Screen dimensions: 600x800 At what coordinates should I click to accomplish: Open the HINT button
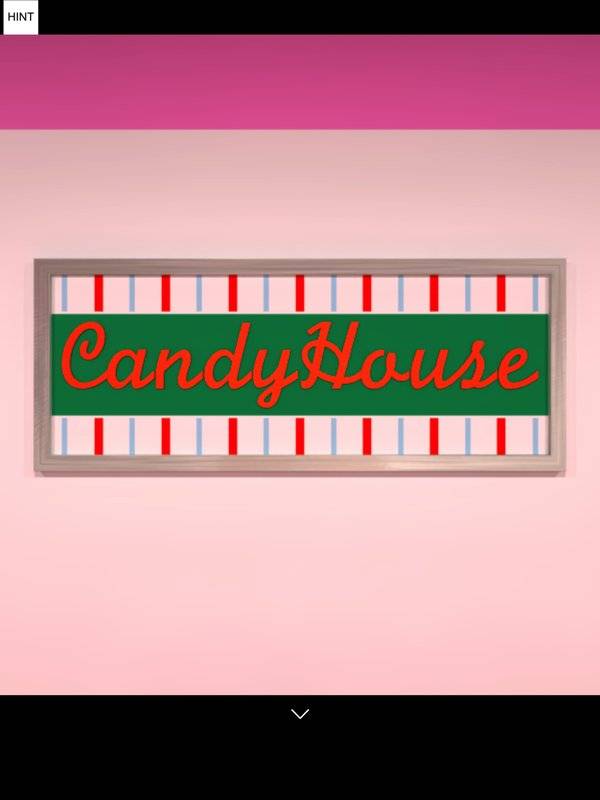point(20,17)
